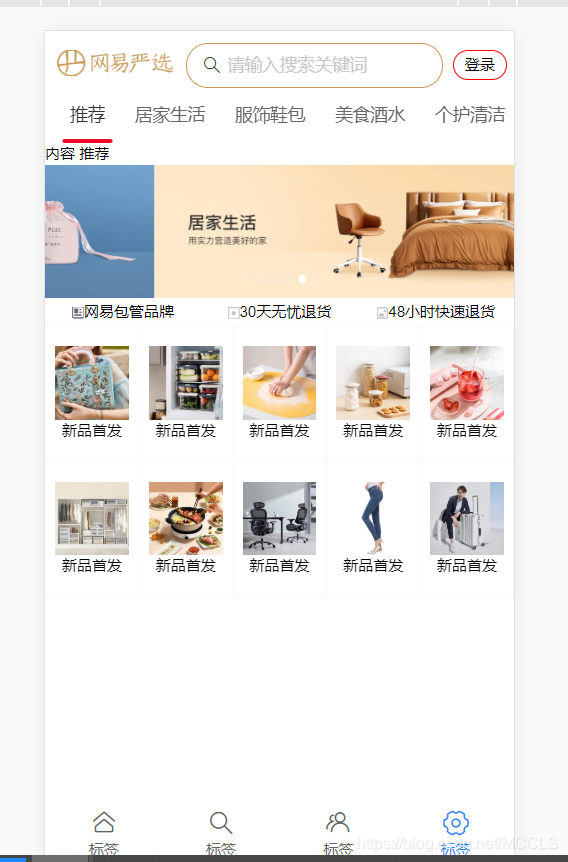Open the 居家生活 carousel banner
568x862 pixels.
pyautogui.click(x=334, y=231)
